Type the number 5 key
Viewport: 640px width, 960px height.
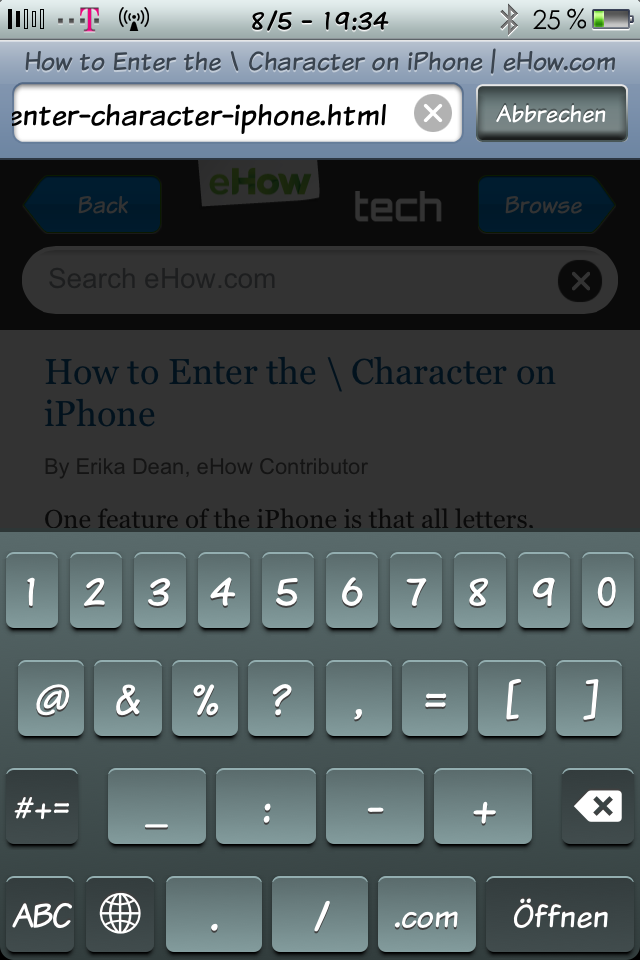[x=287, y=591]
